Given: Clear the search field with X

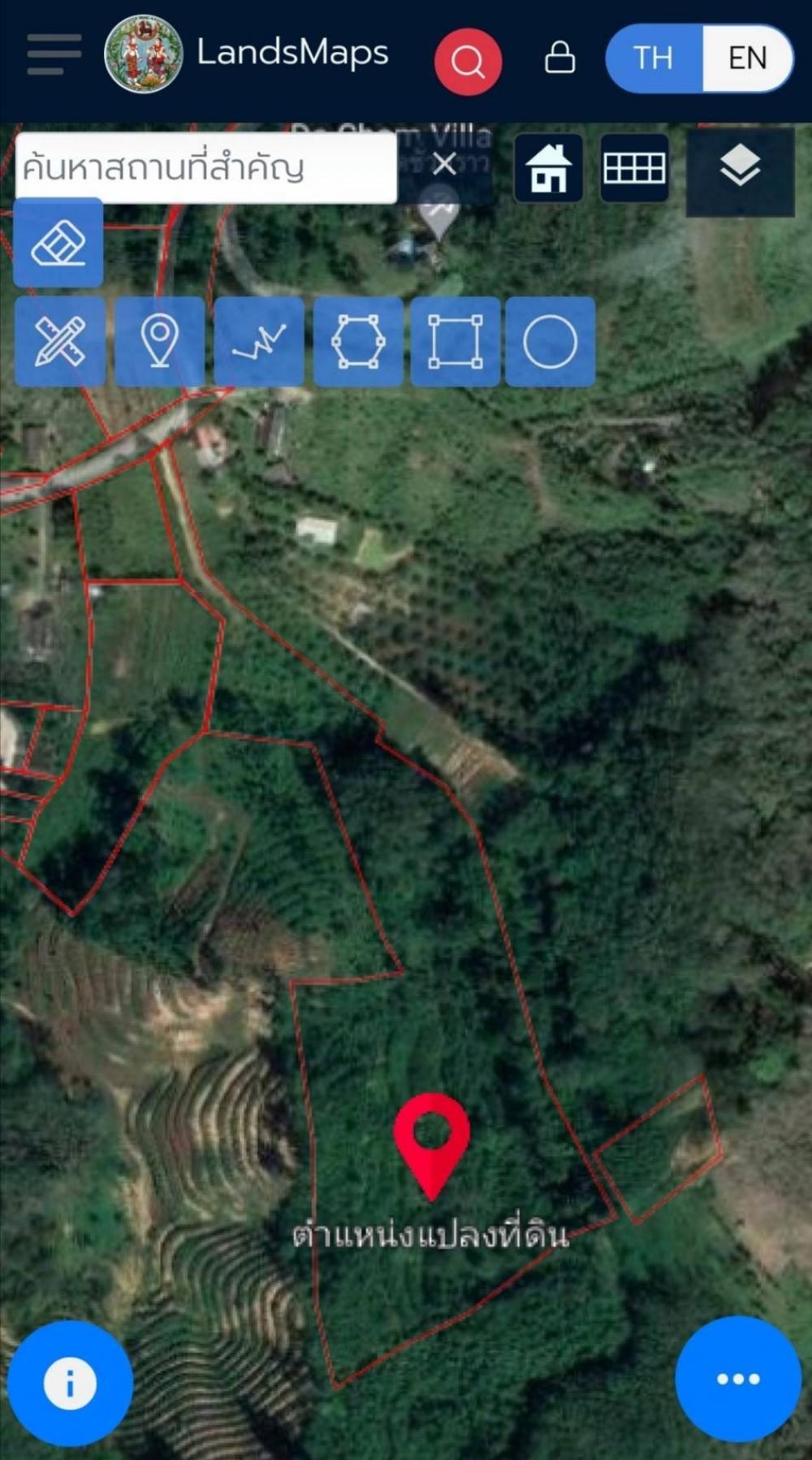Looking at the screenshot, I should point(444,165).
